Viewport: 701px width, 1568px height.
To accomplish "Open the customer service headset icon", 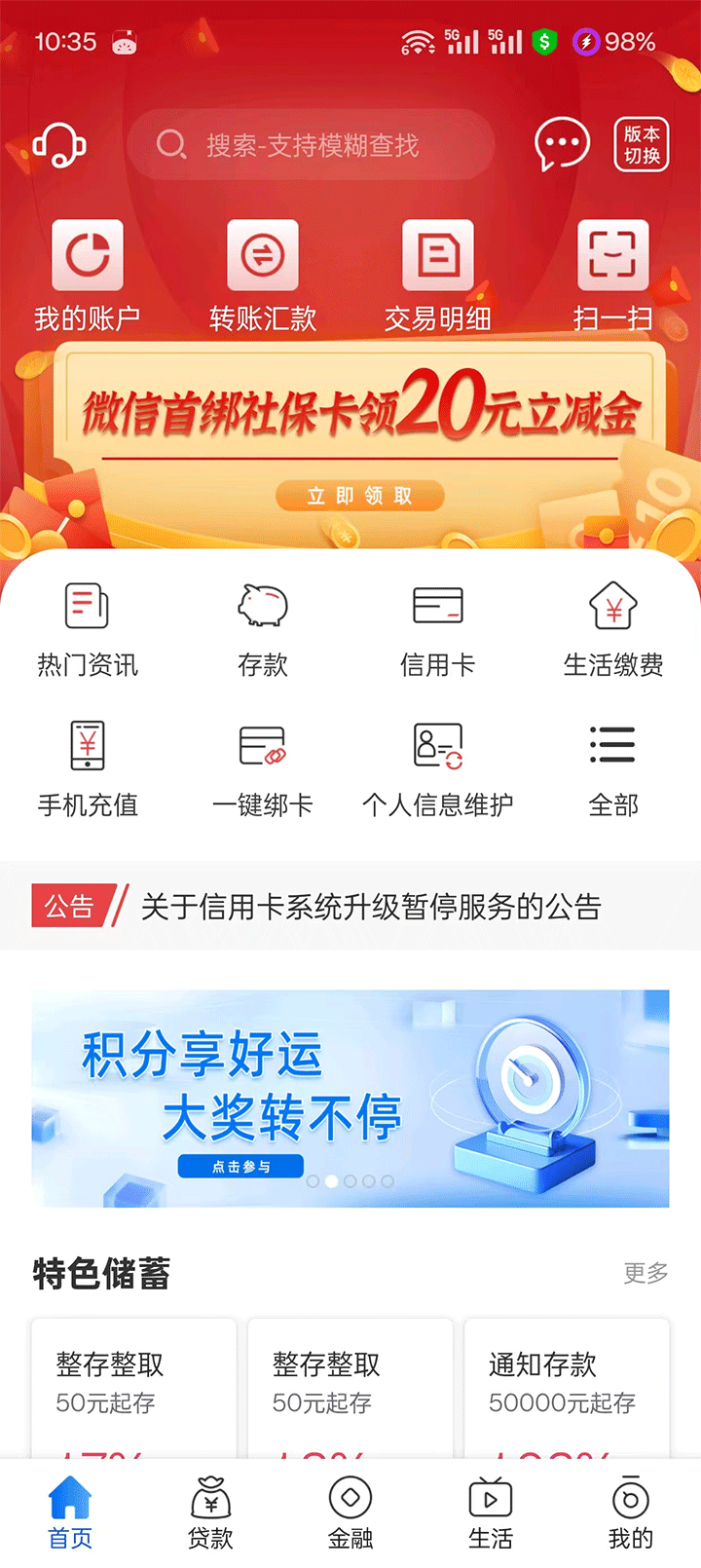I will (60, 146).
